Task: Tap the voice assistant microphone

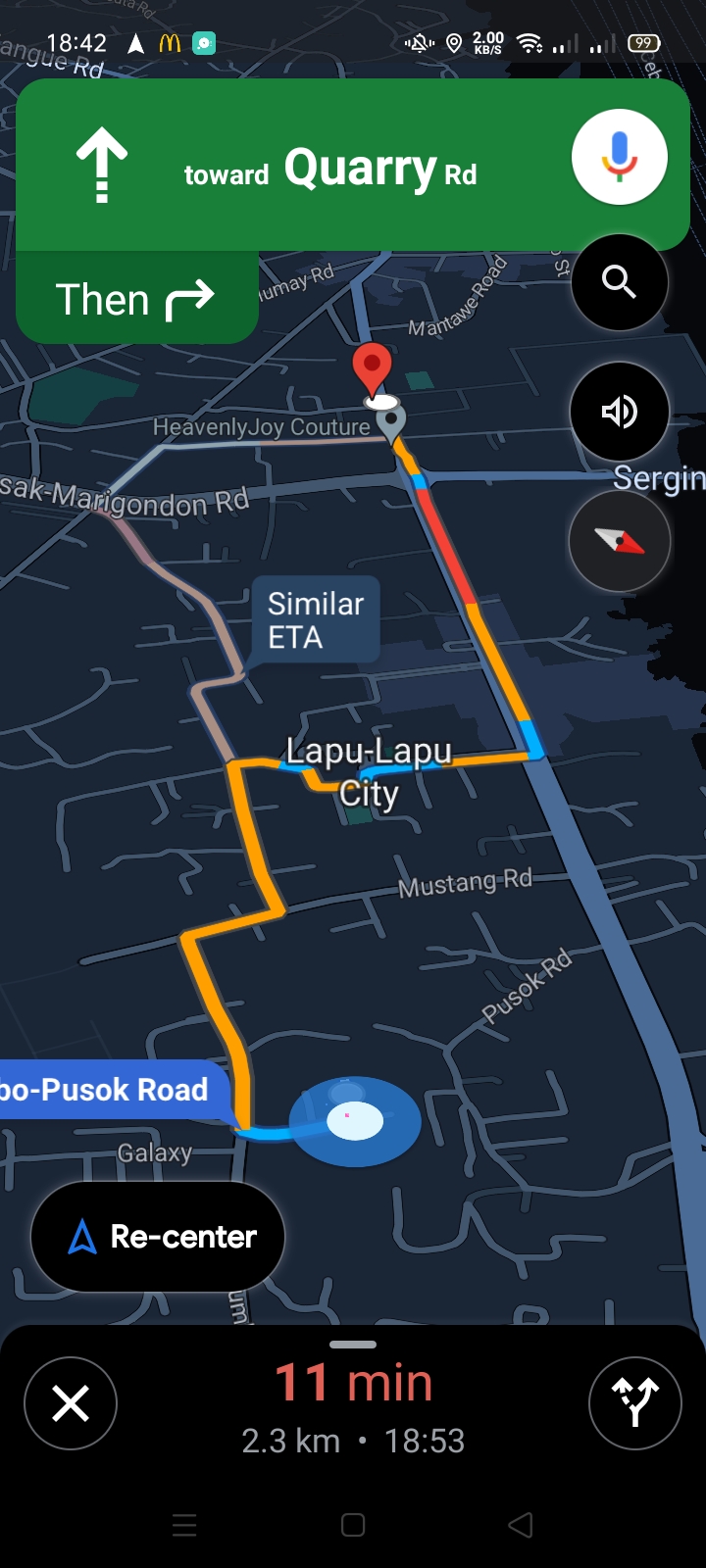Action: pos(620,157)
